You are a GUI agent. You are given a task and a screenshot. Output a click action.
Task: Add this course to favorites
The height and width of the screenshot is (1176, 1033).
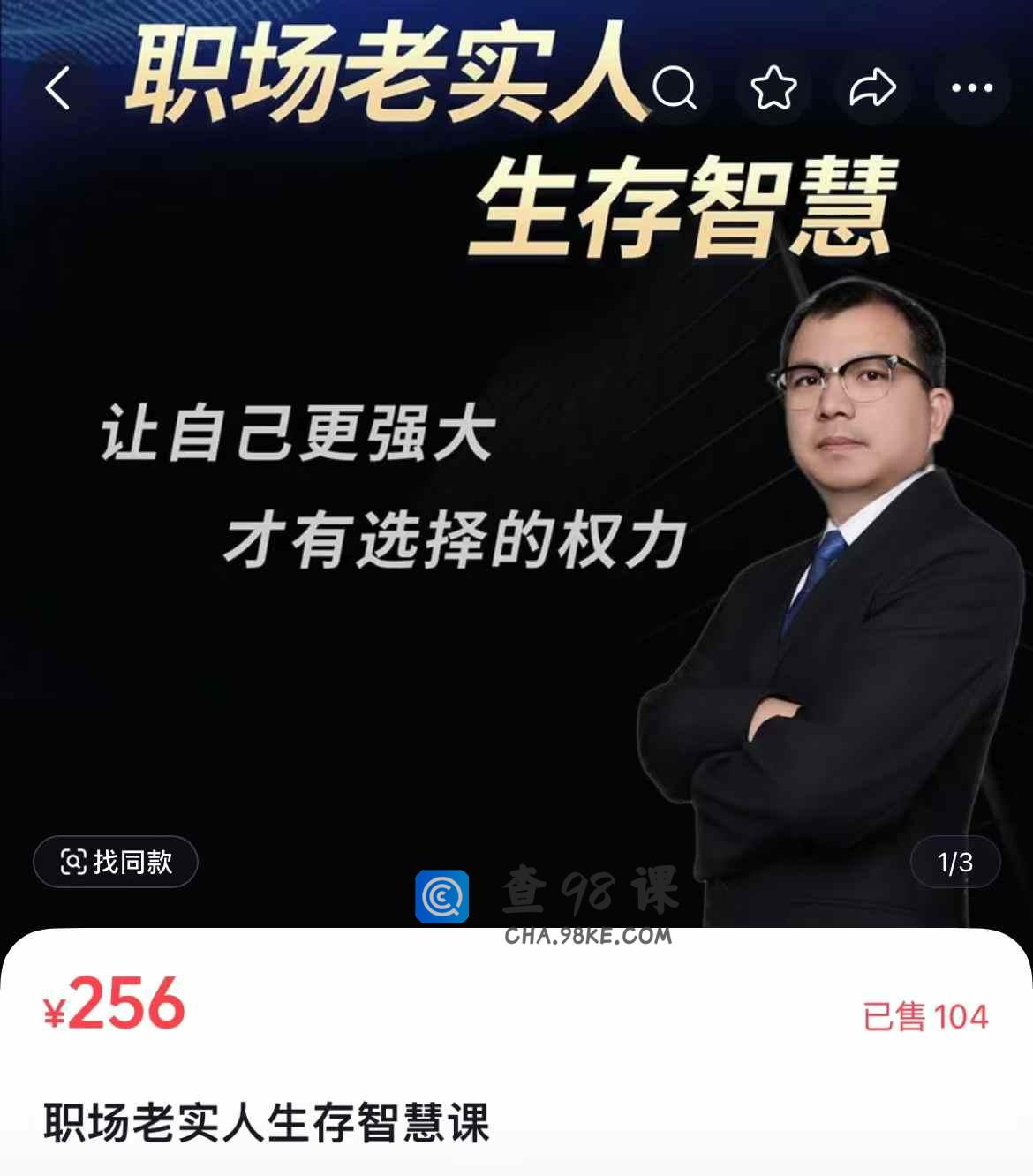773,87
